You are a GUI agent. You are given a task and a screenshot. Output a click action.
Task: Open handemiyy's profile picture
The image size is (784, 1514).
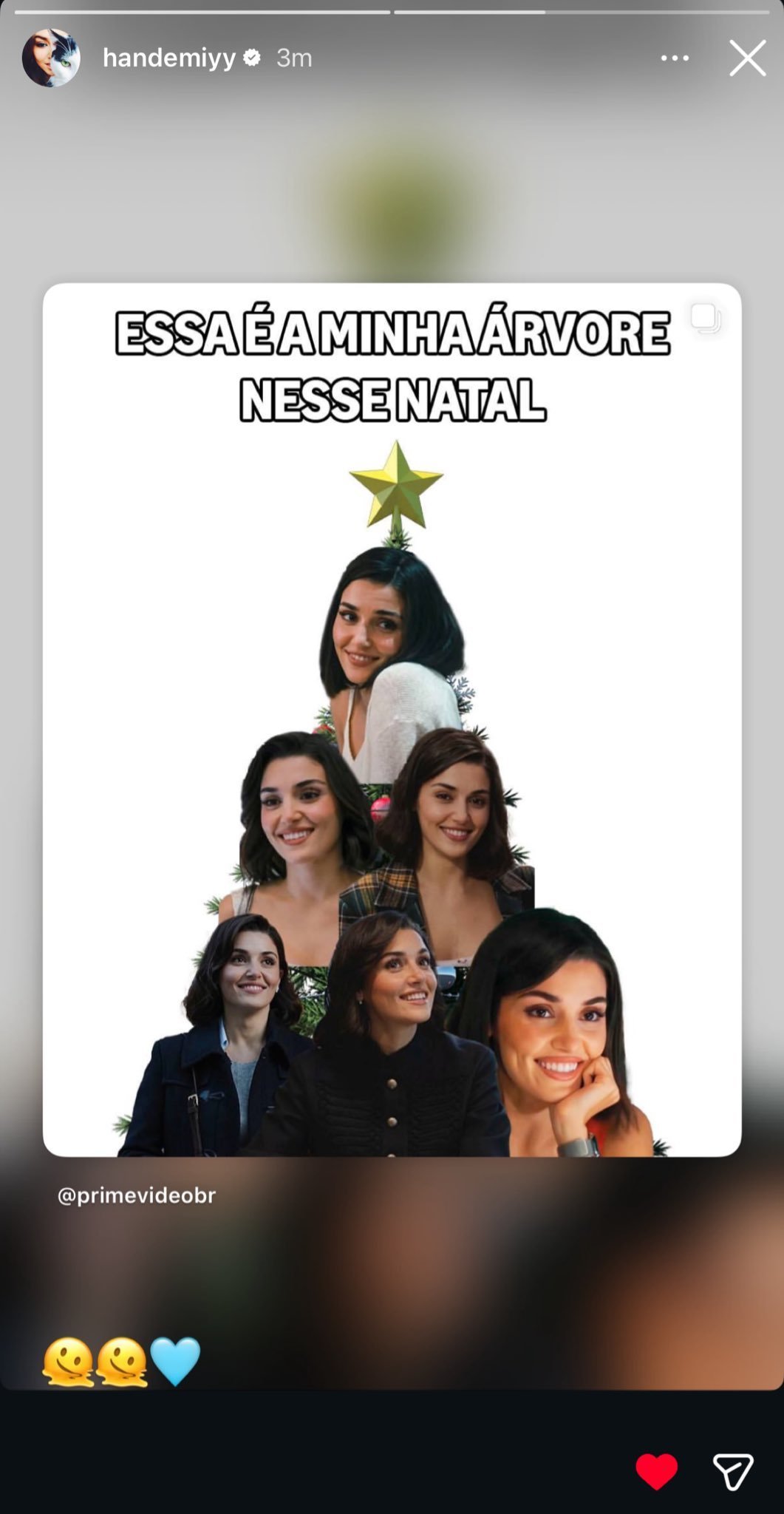[x=51, y=58]
